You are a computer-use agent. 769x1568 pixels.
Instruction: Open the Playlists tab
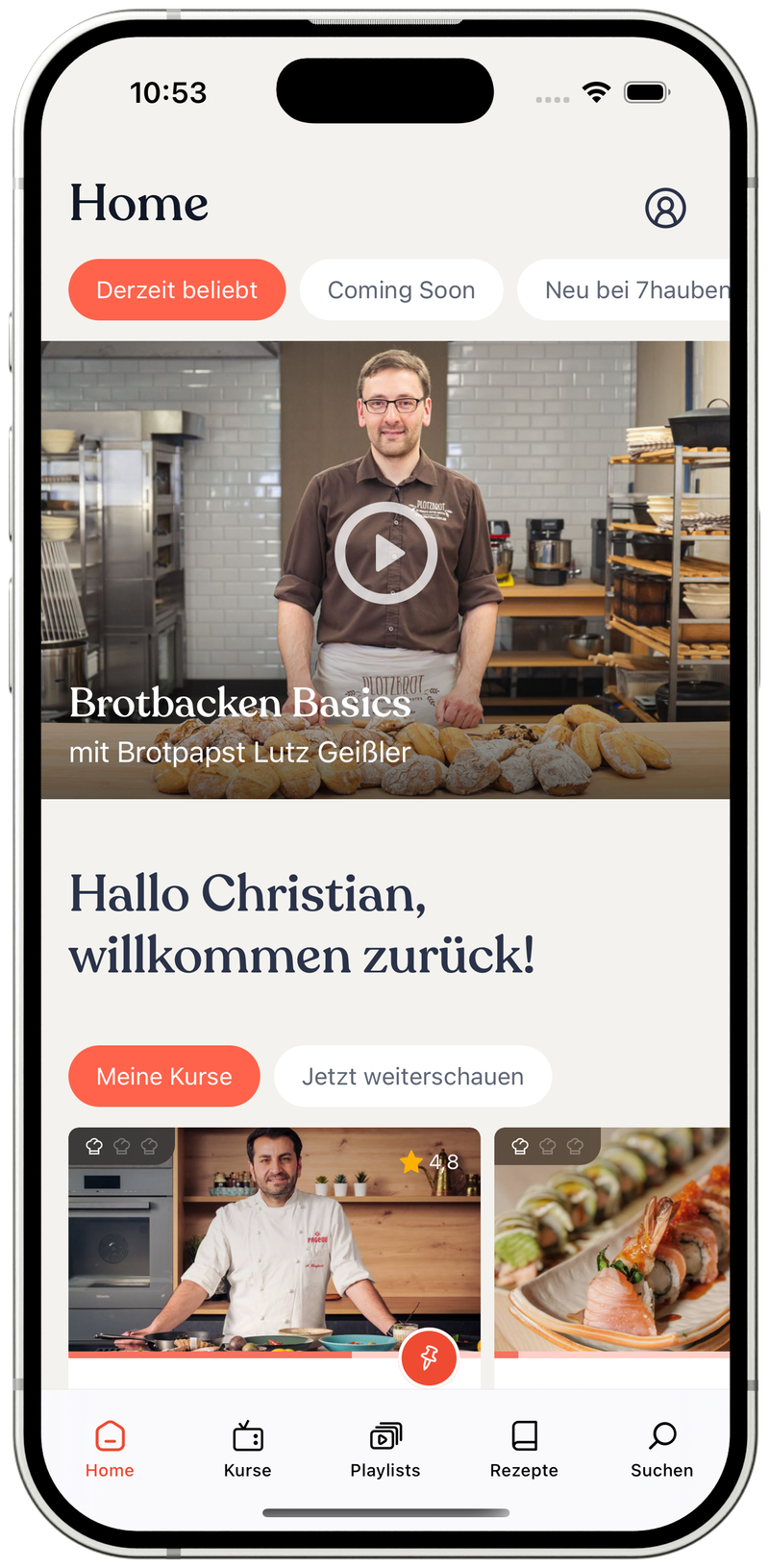point(385,1449)
